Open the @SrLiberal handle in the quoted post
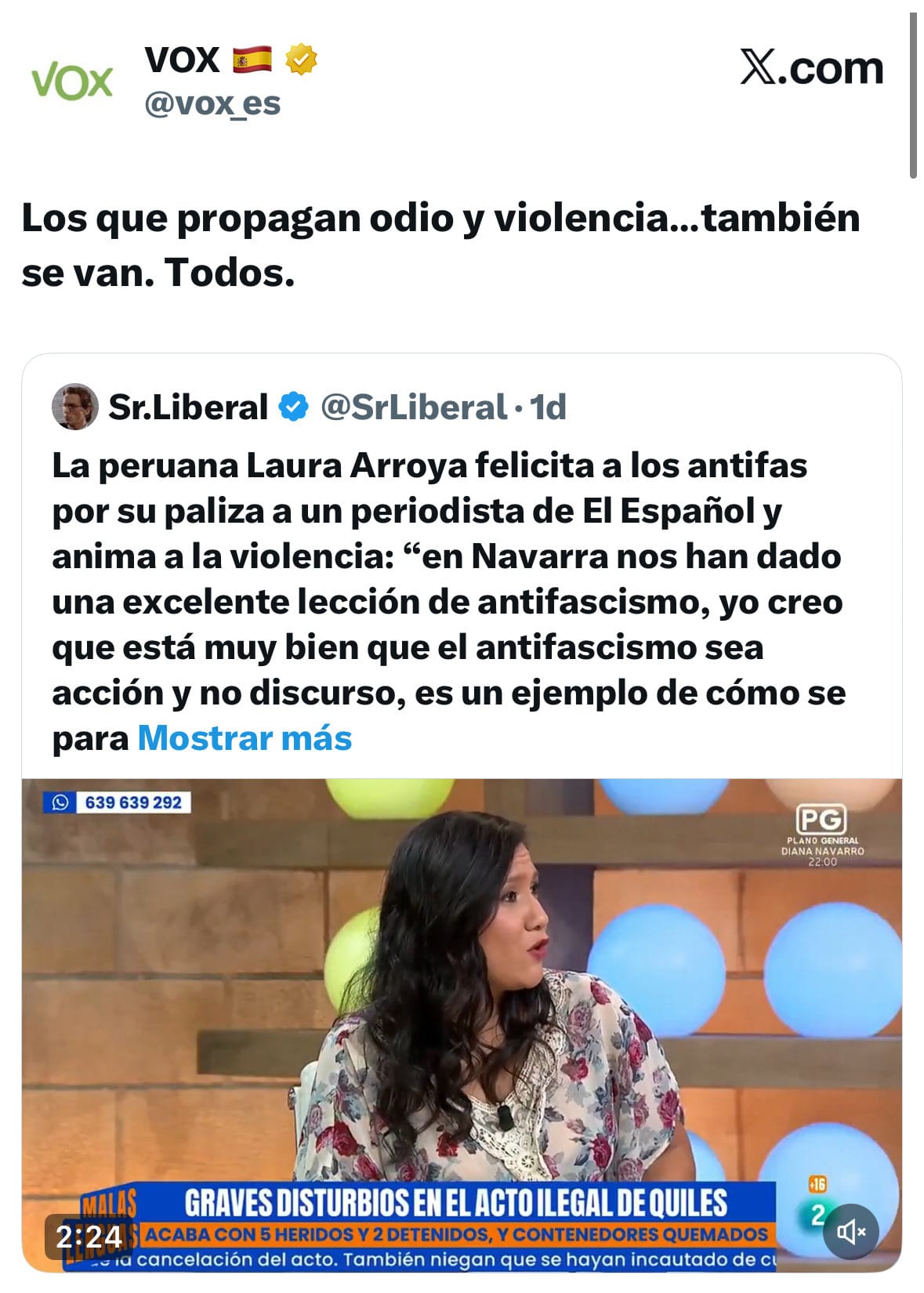Screen dimensions: 924x1293 pyautogui.click(x=414, y=407)
